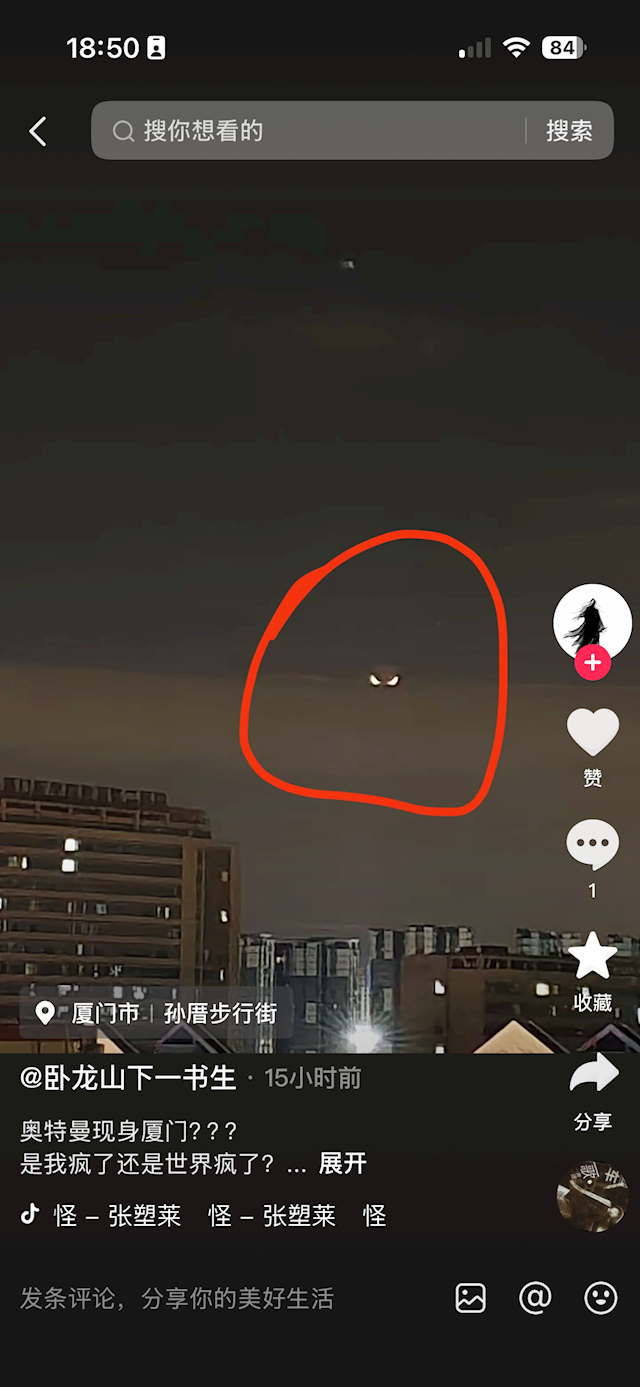The height and width of the screenshot is (1387, 640).
Task: Follow the creator with the red plus
Action: coord(592,663)
